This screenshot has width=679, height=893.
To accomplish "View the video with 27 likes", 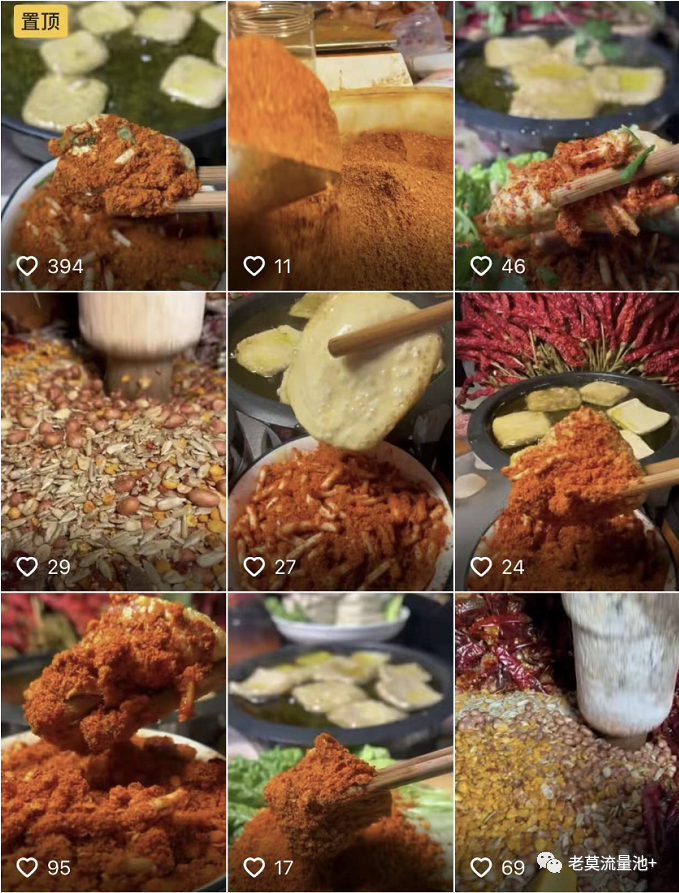I will [x=339, y=440].
